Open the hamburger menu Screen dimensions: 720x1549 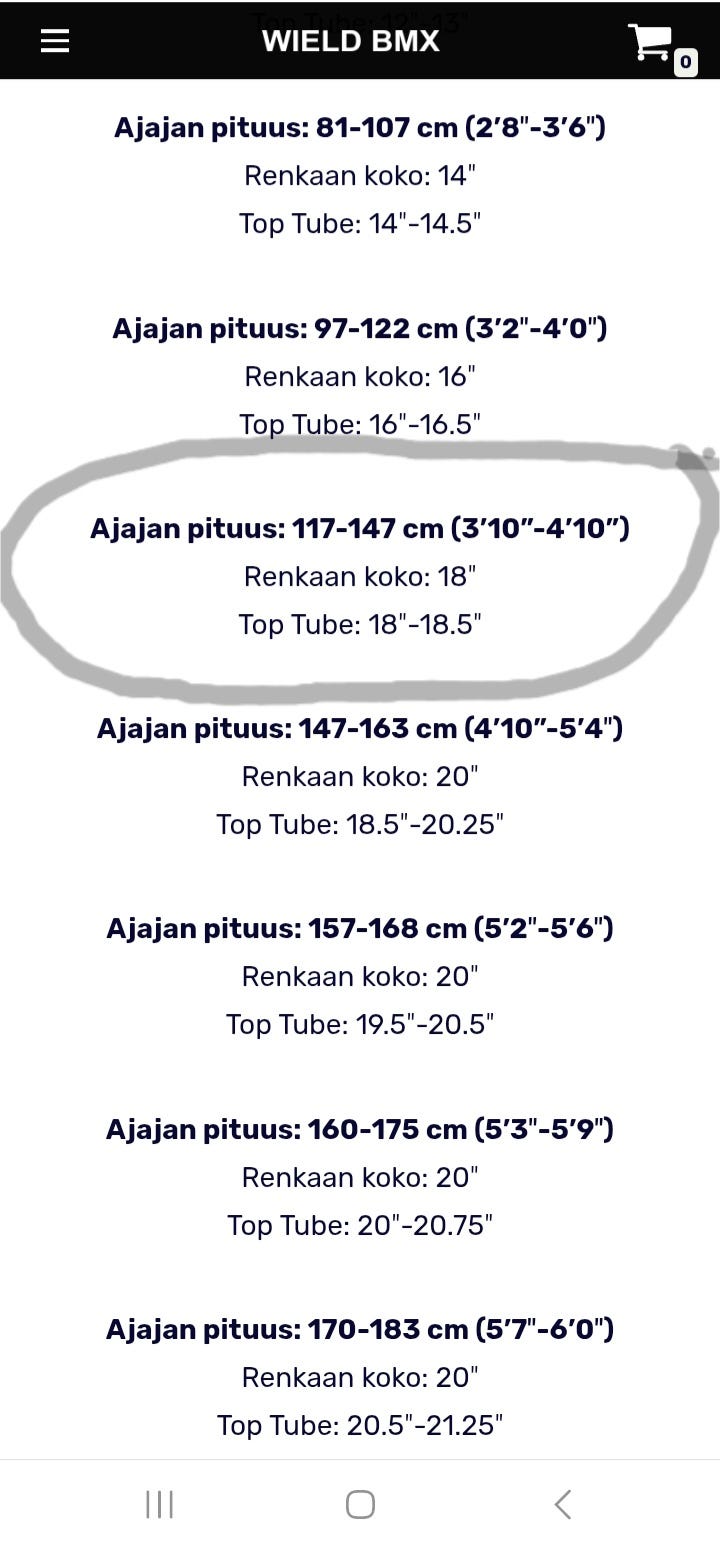(x=54, y=40)
